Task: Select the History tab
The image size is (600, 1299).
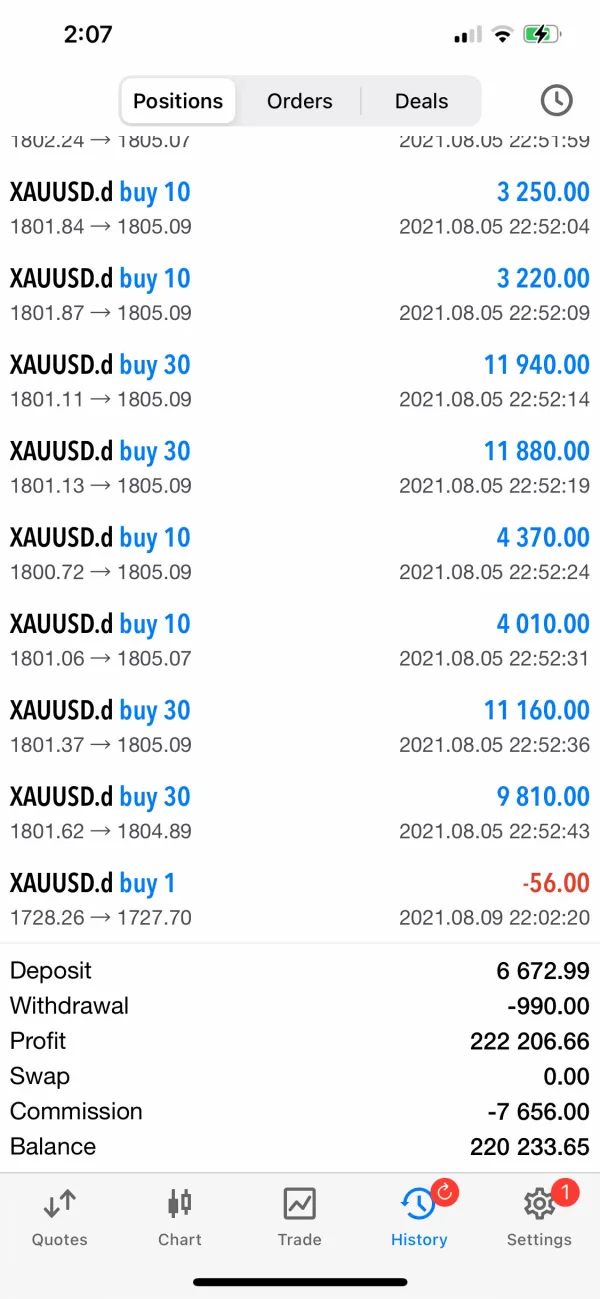Action: [x=419, y=1217]
